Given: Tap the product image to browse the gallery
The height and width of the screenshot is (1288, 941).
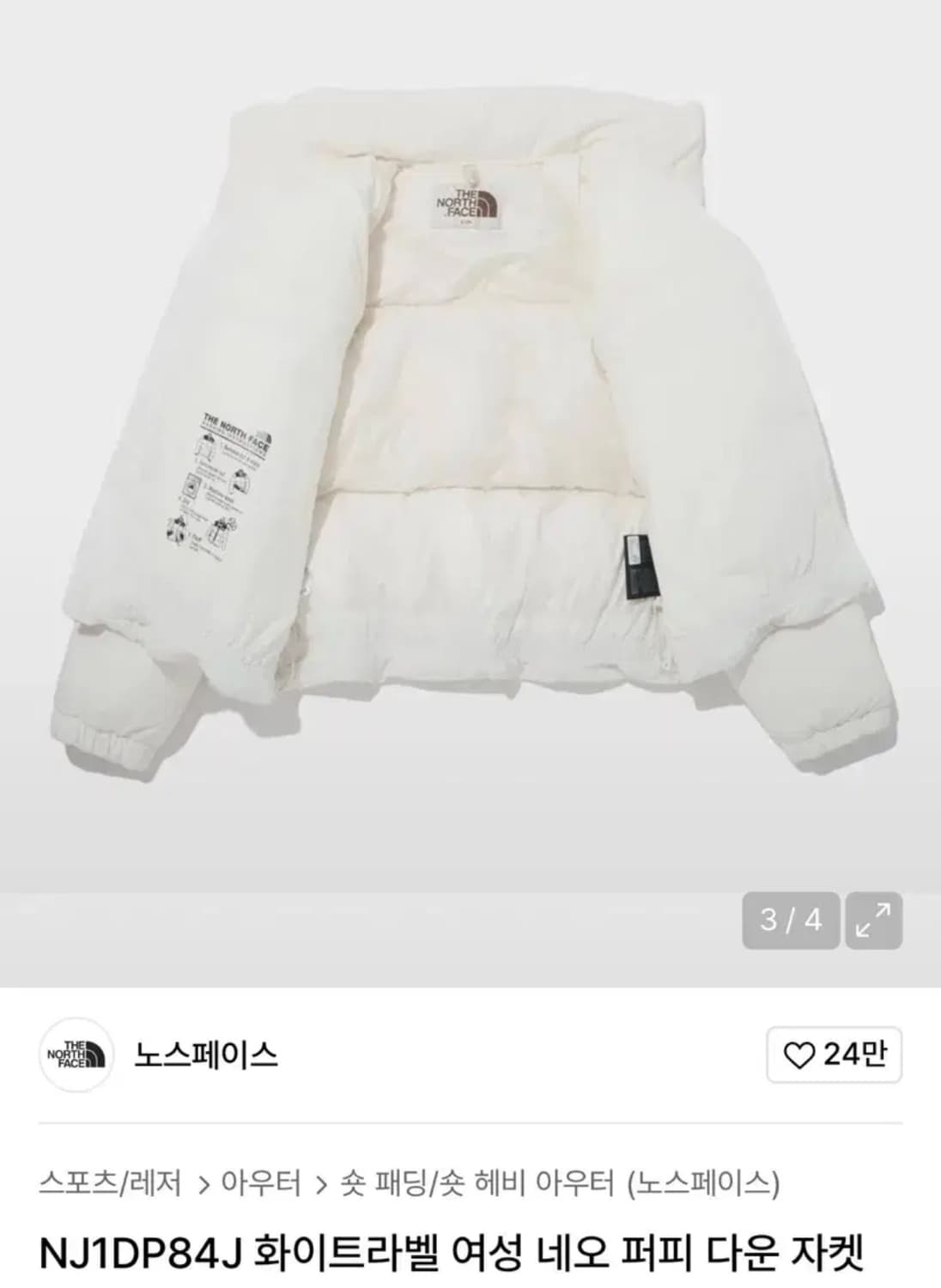Looking at the screenshot, I should click(x=470, y=429).
